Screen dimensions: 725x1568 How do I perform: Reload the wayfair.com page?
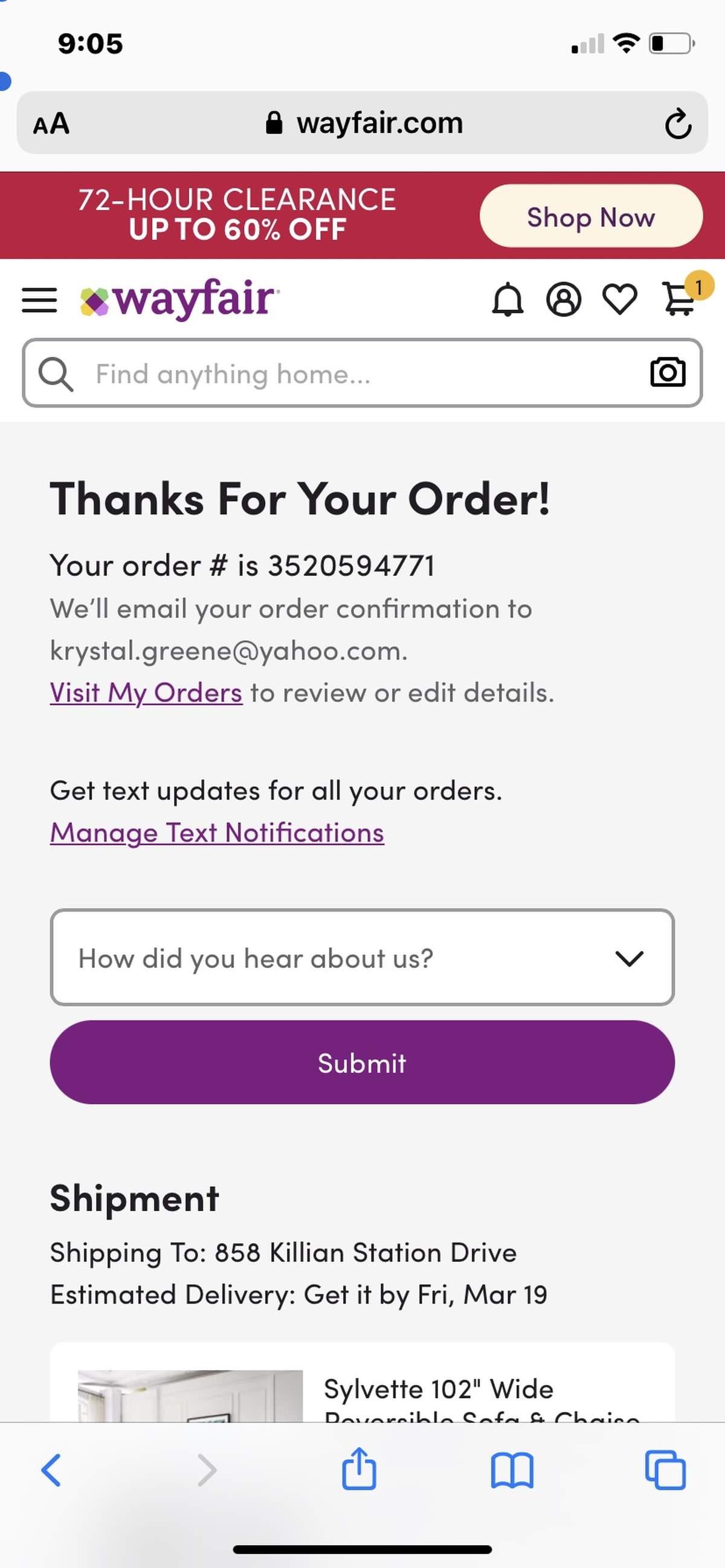click(x=677, y=124)
